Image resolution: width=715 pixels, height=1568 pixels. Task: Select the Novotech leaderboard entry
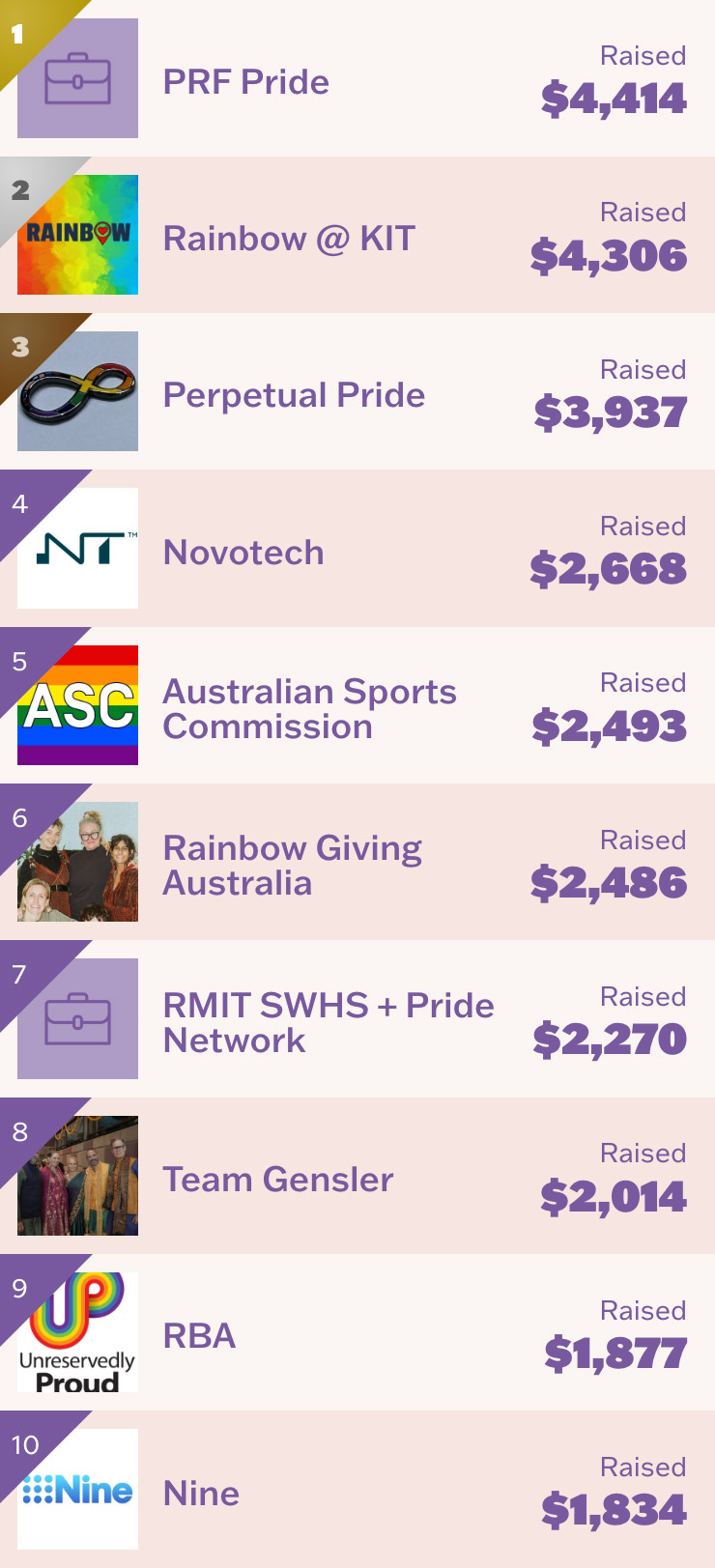(243, 553)
